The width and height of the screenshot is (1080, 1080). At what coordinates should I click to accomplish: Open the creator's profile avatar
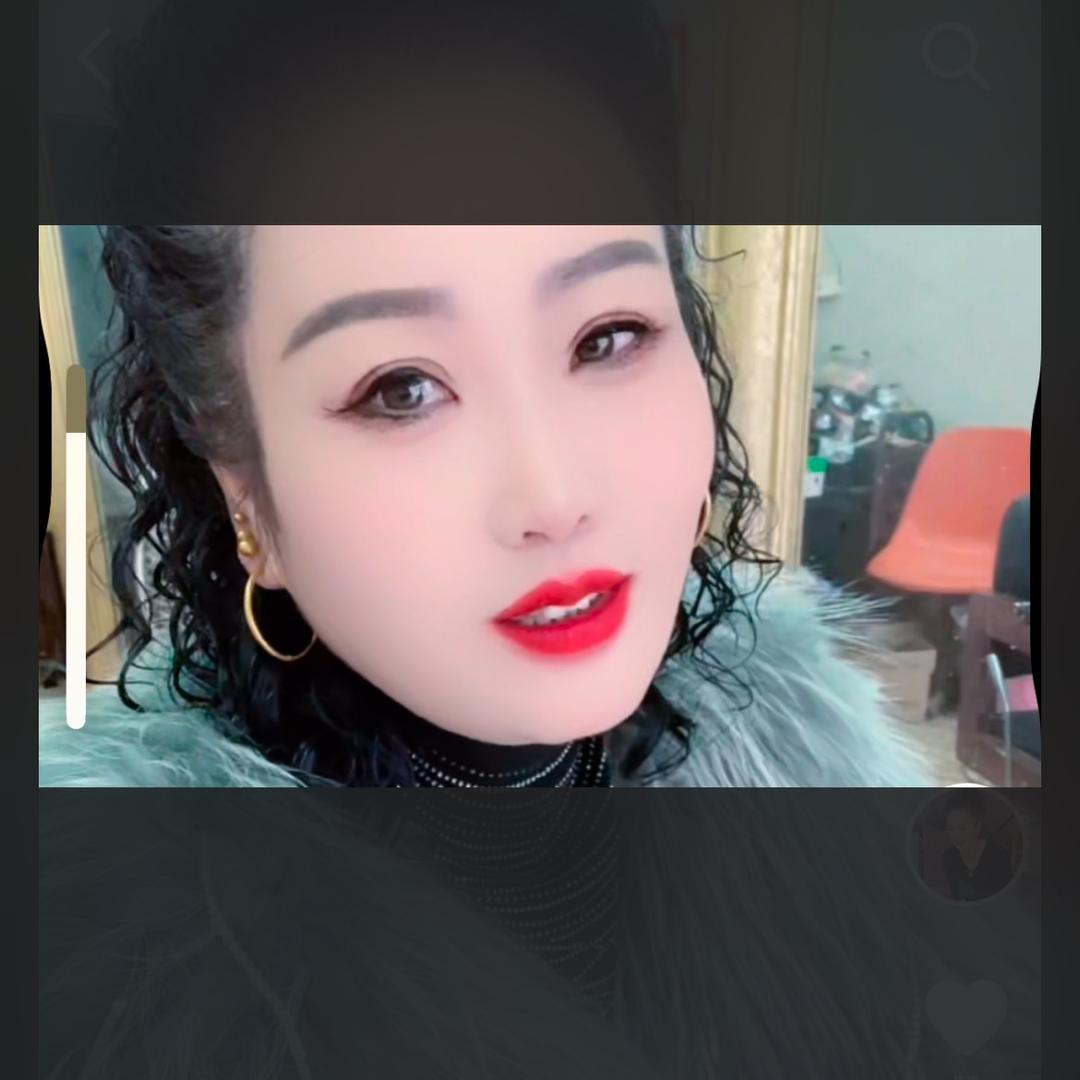(x=965, y=845)
